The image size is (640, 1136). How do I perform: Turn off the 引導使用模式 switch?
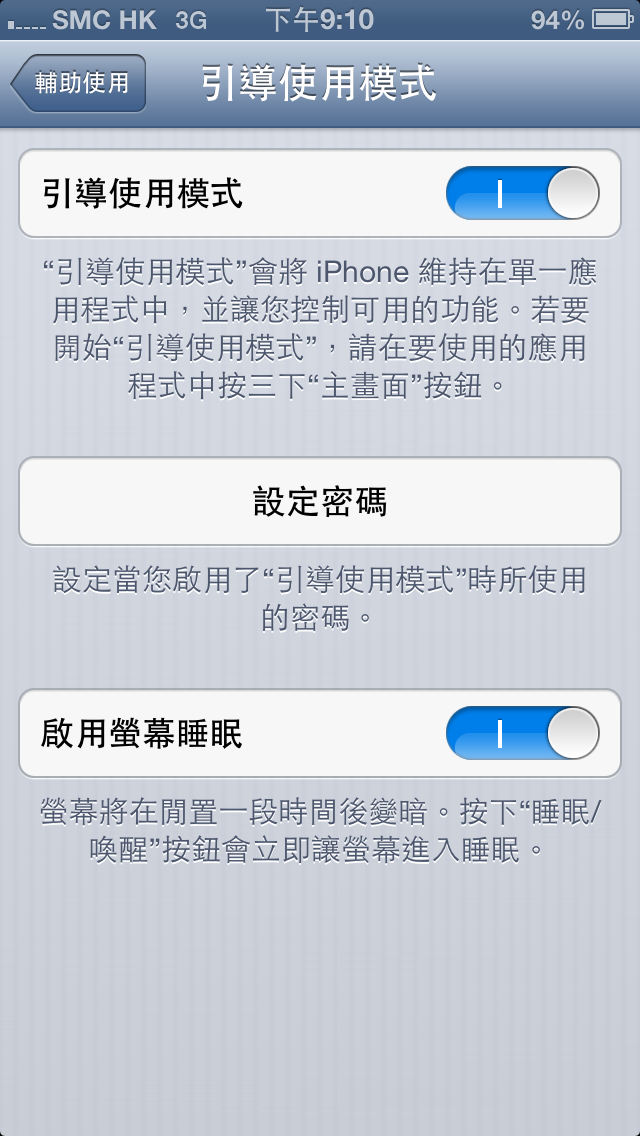[522, 193]
